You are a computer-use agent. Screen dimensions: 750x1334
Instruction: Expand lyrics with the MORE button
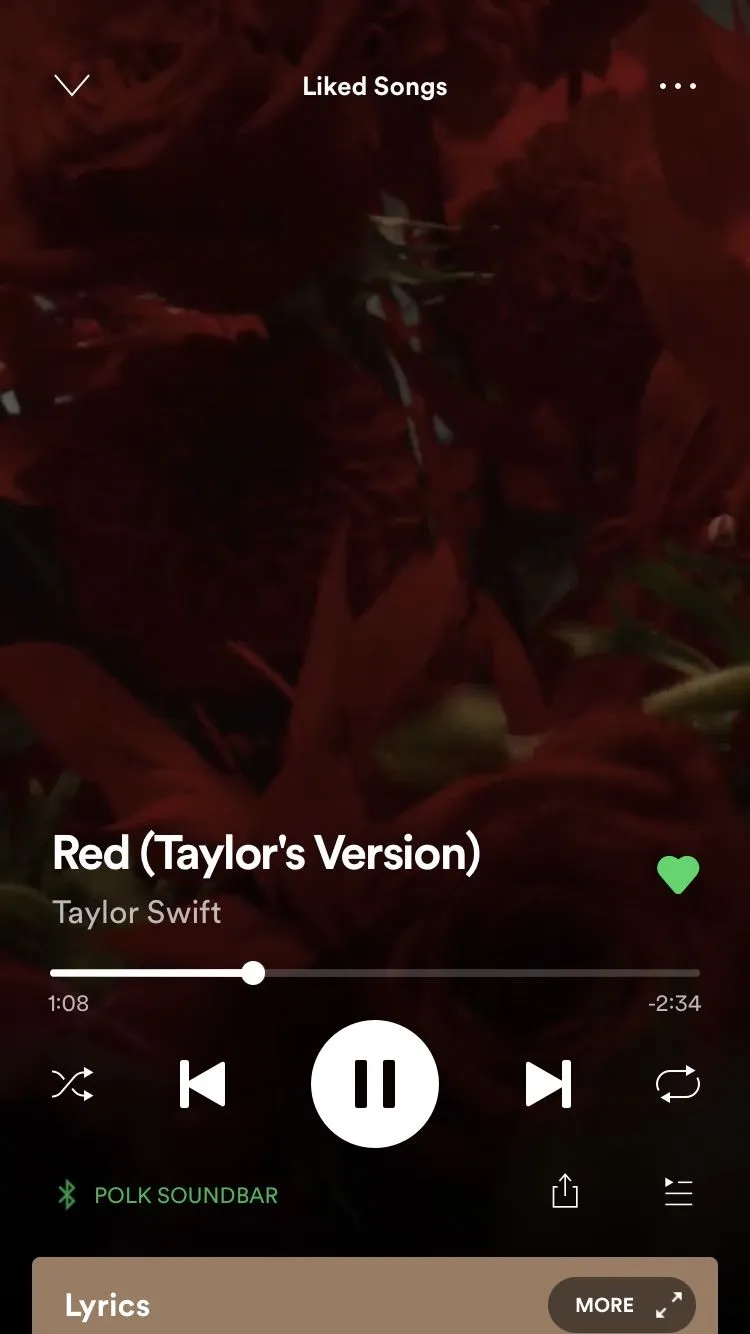pyautogui.click(x=621, y=1304)
